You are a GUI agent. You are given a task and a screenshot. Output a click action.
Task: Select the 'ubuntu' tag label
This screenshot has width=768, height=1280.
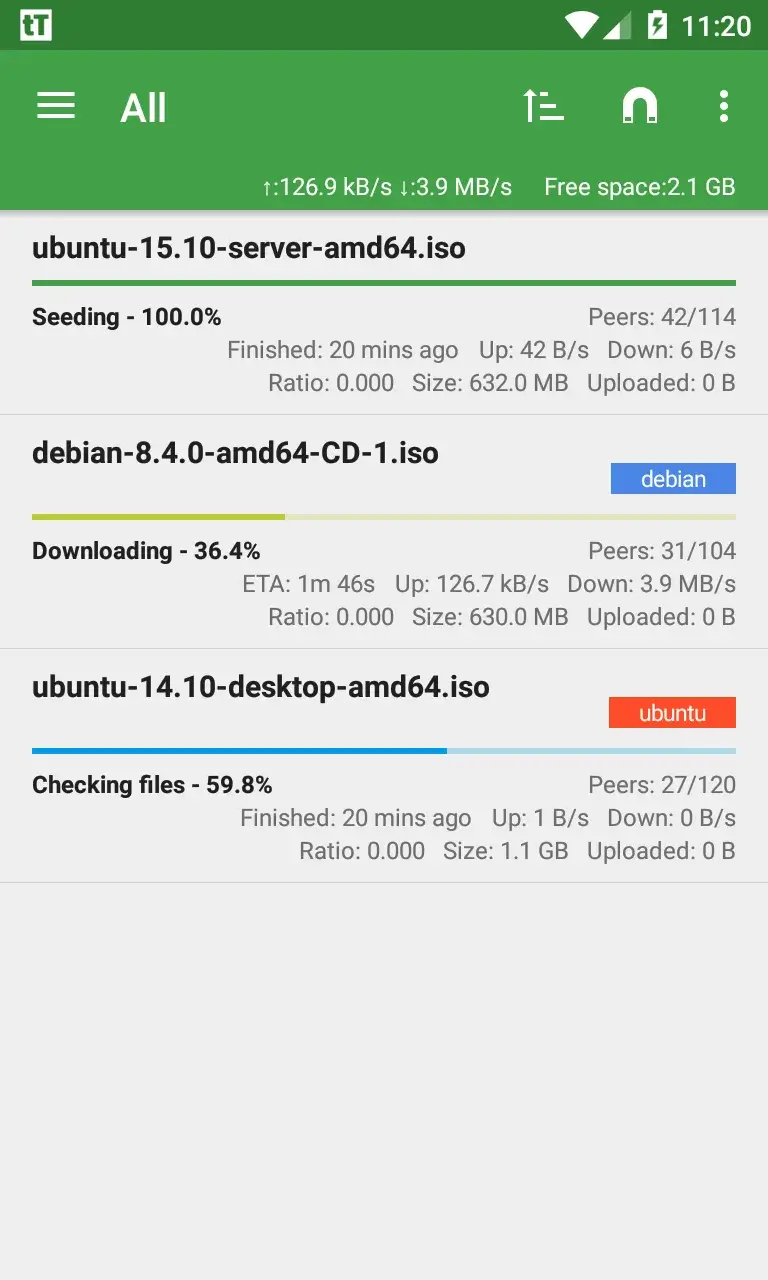tap(671, 712)
